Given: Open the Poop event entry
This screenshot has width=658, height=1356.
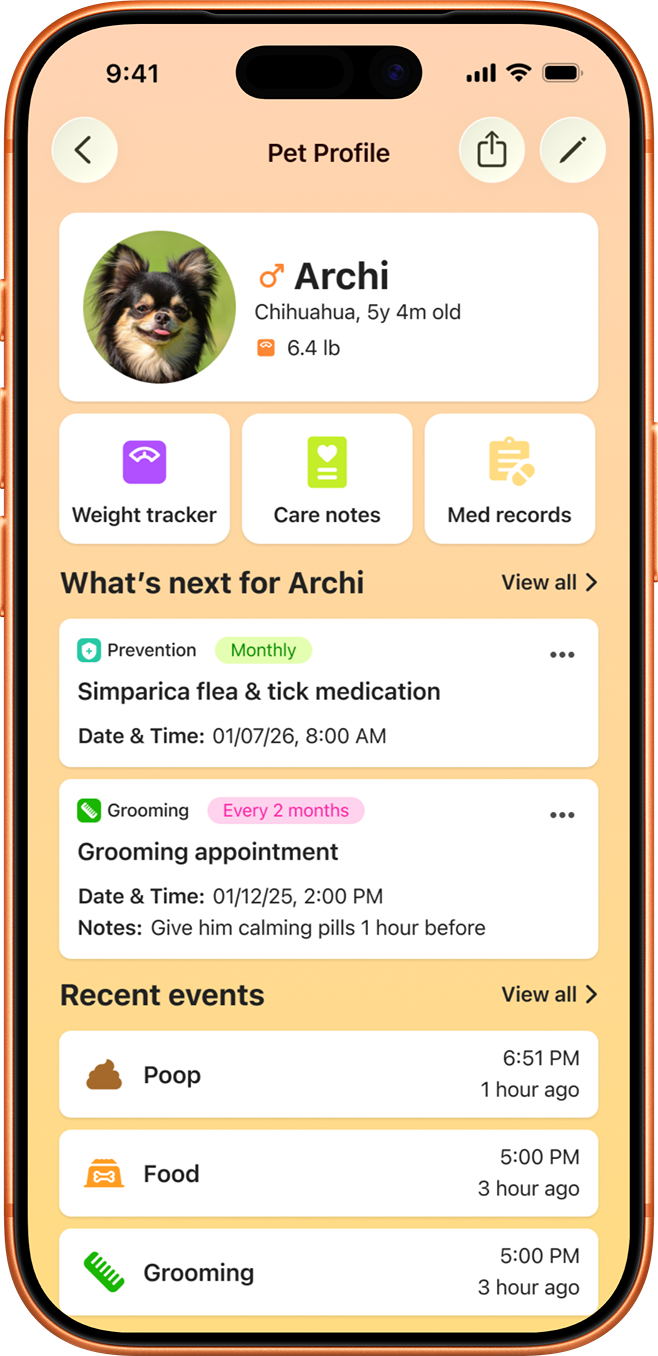Looking at the screenshot, I should point(328,1075).
